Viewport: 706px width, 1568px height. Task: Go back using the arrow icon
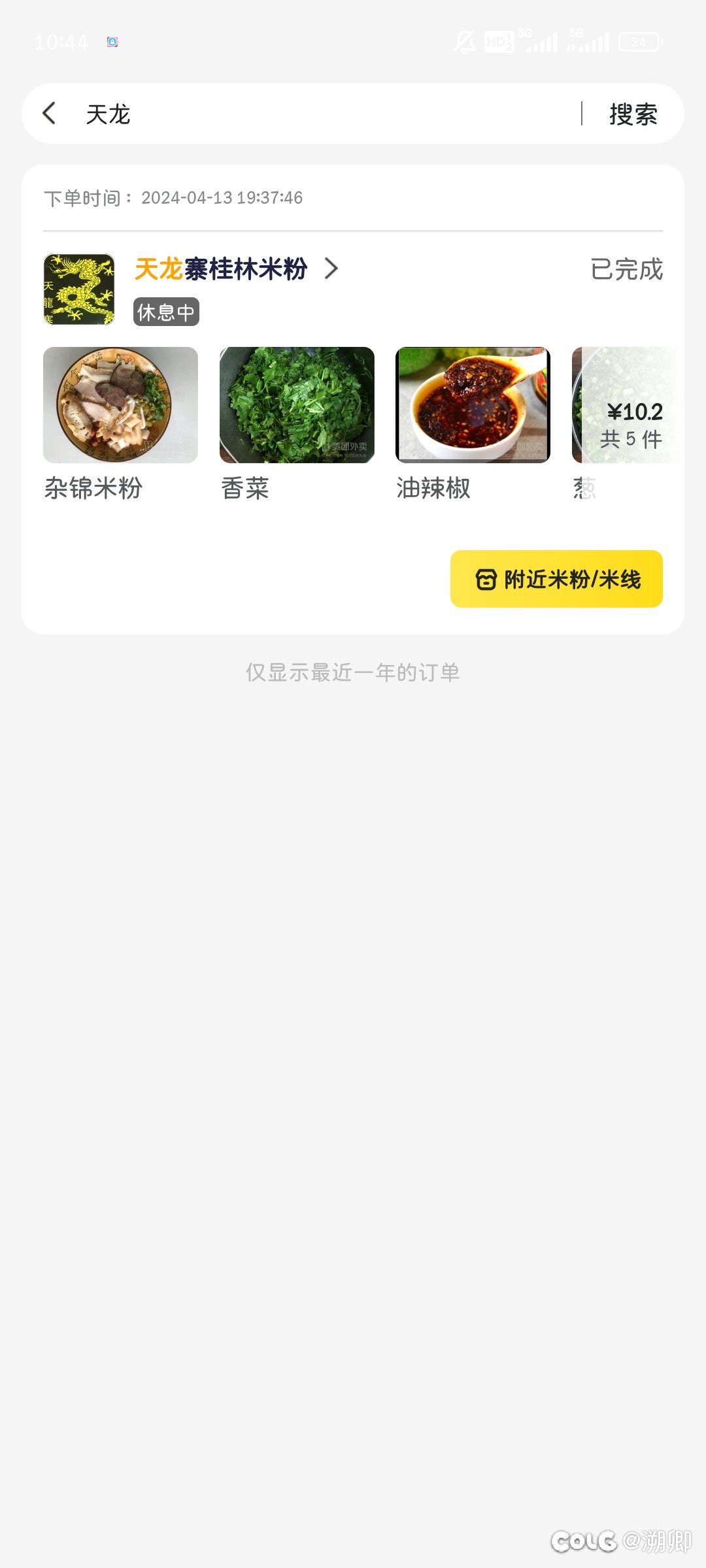49,113
